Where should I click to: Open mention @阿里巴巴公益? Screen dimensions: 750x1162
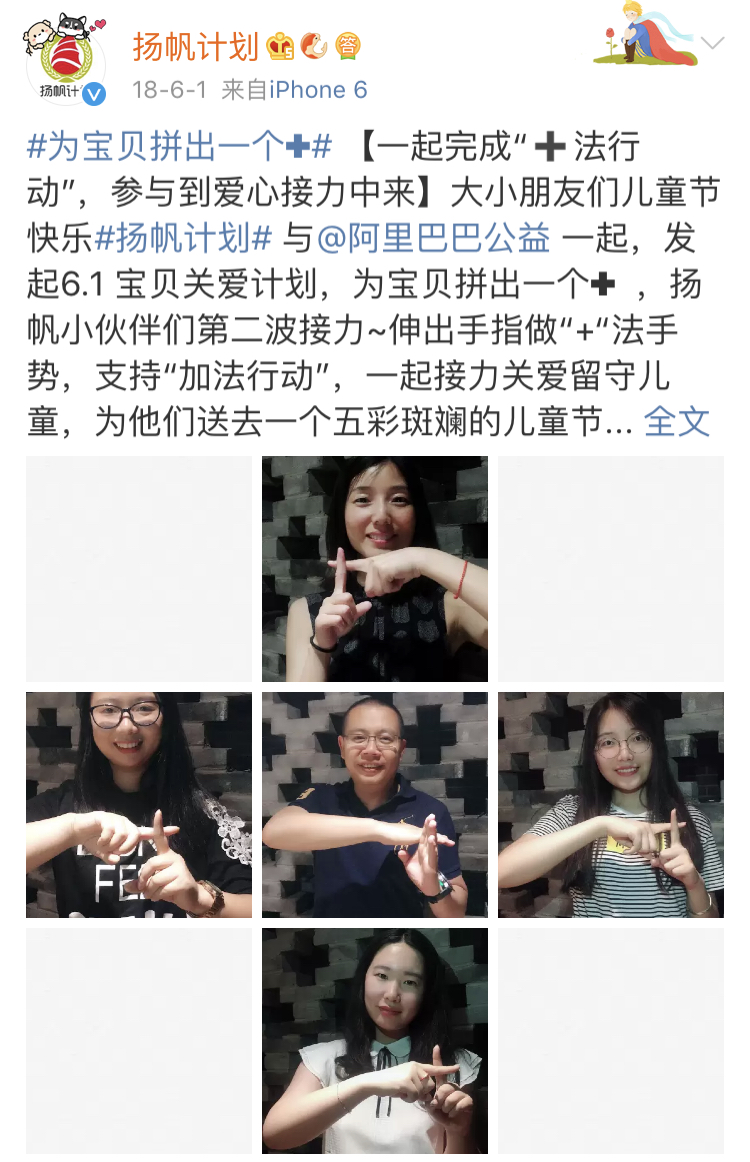433,239
